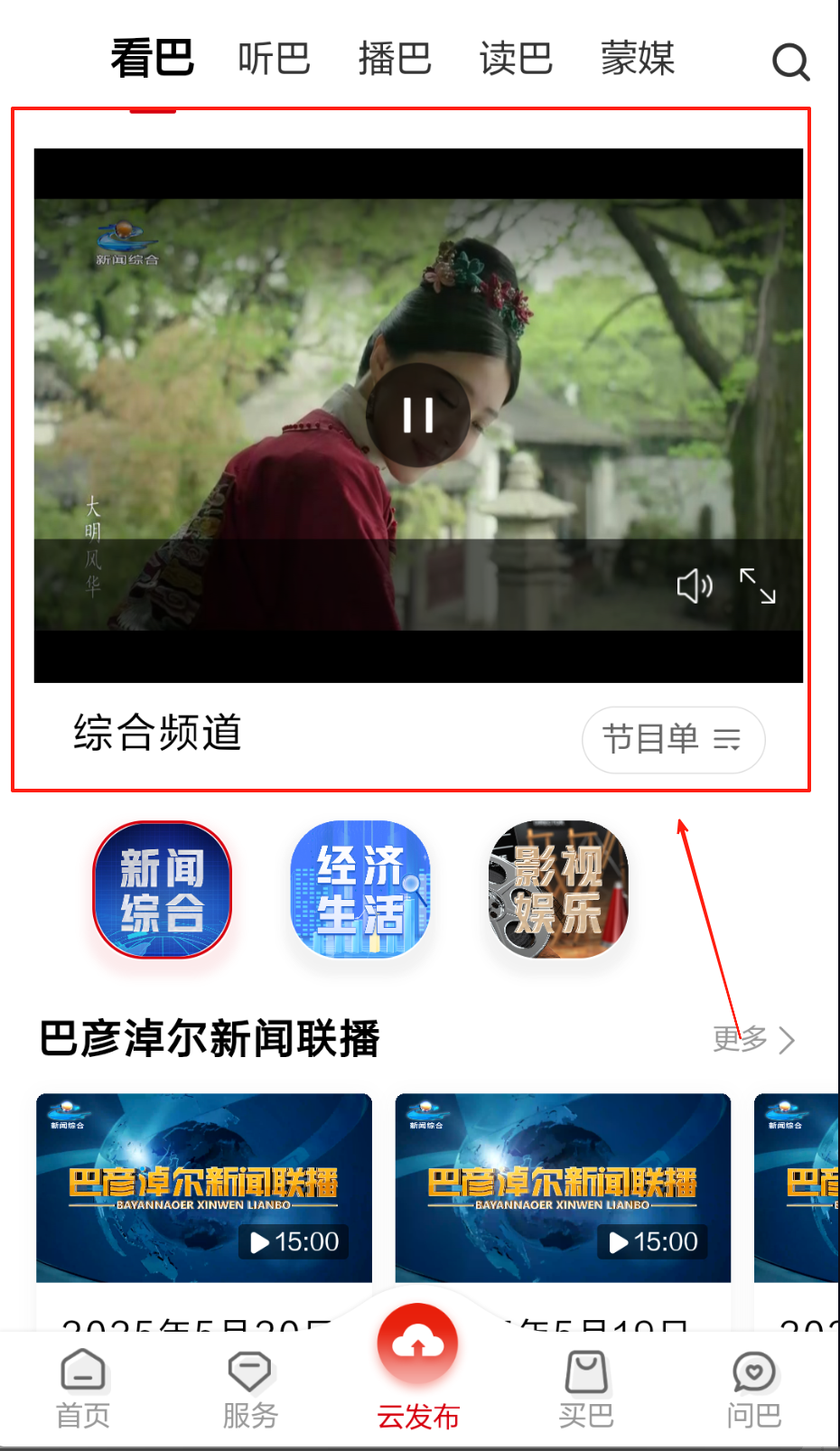Go to the 首页 tab
Image resolution: width=840 pixels, height=1451 pixels.
pyautogui.click(x=83, y=1389)
